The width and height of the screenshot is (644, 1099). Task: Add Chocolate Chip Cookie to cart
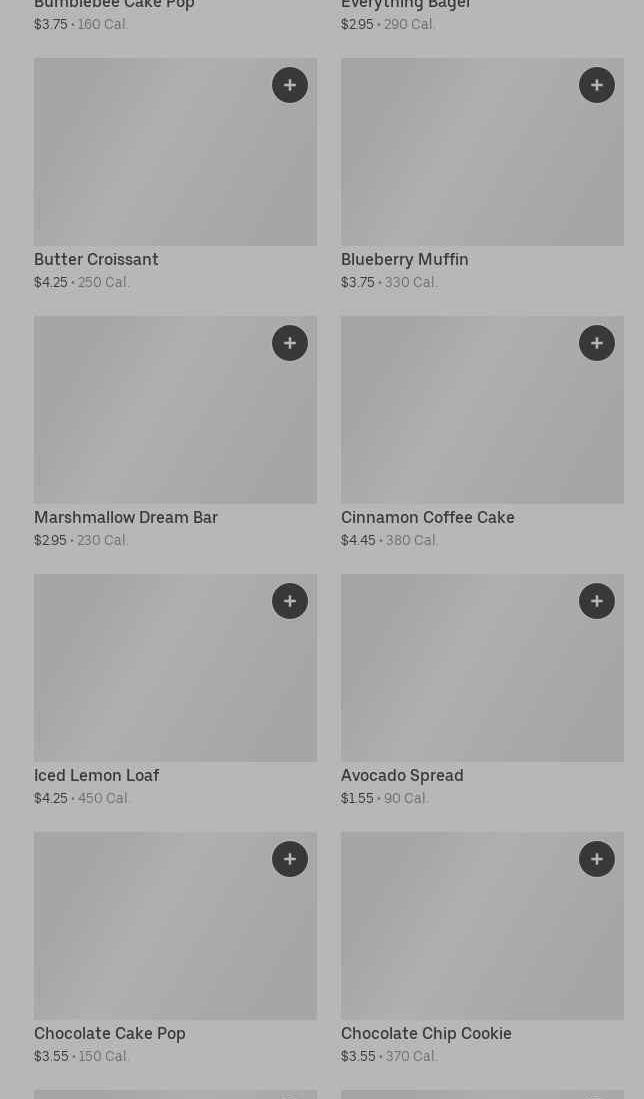pyautogui.click(x=597, y=859)
